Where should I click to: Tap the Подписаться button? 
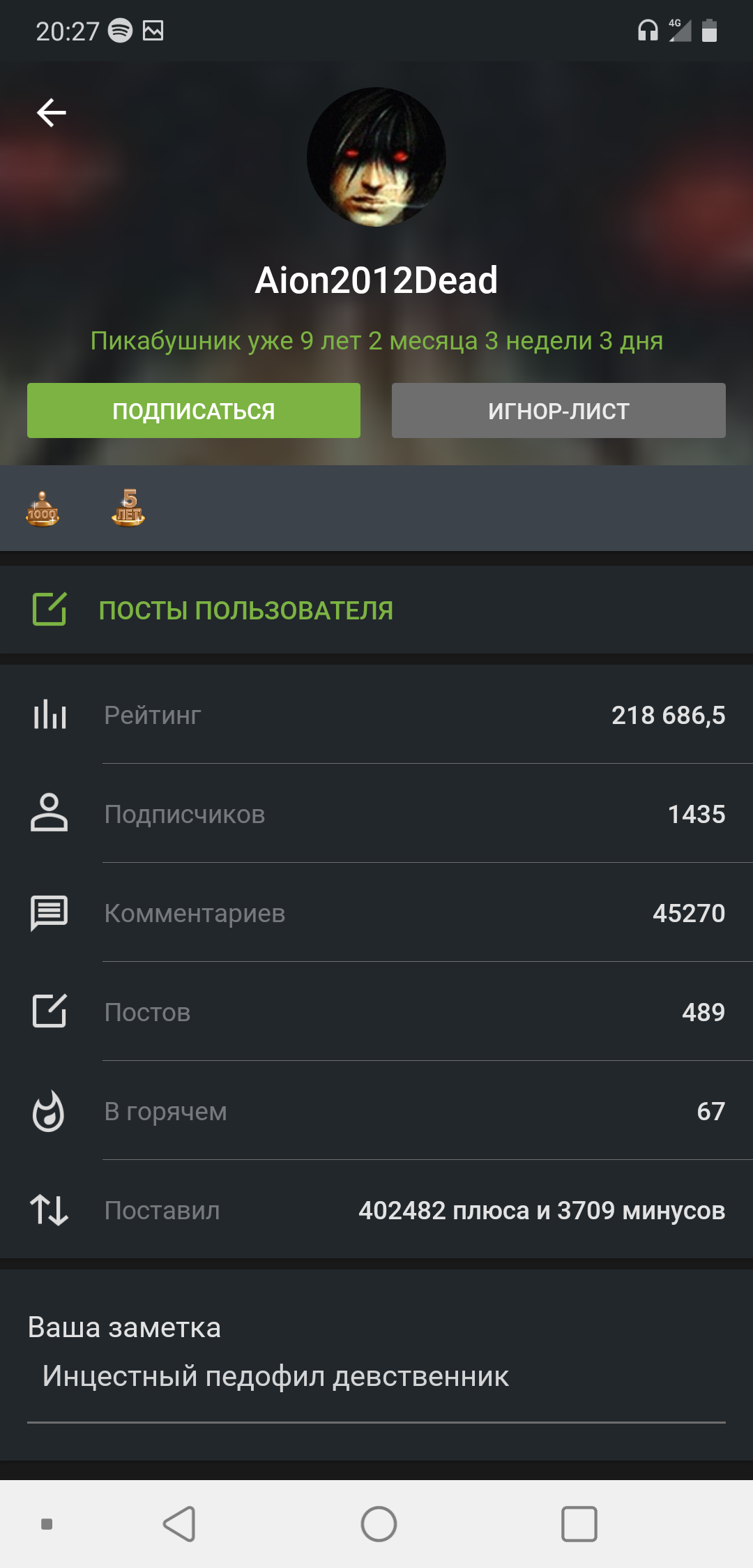(x=194, y=411)
